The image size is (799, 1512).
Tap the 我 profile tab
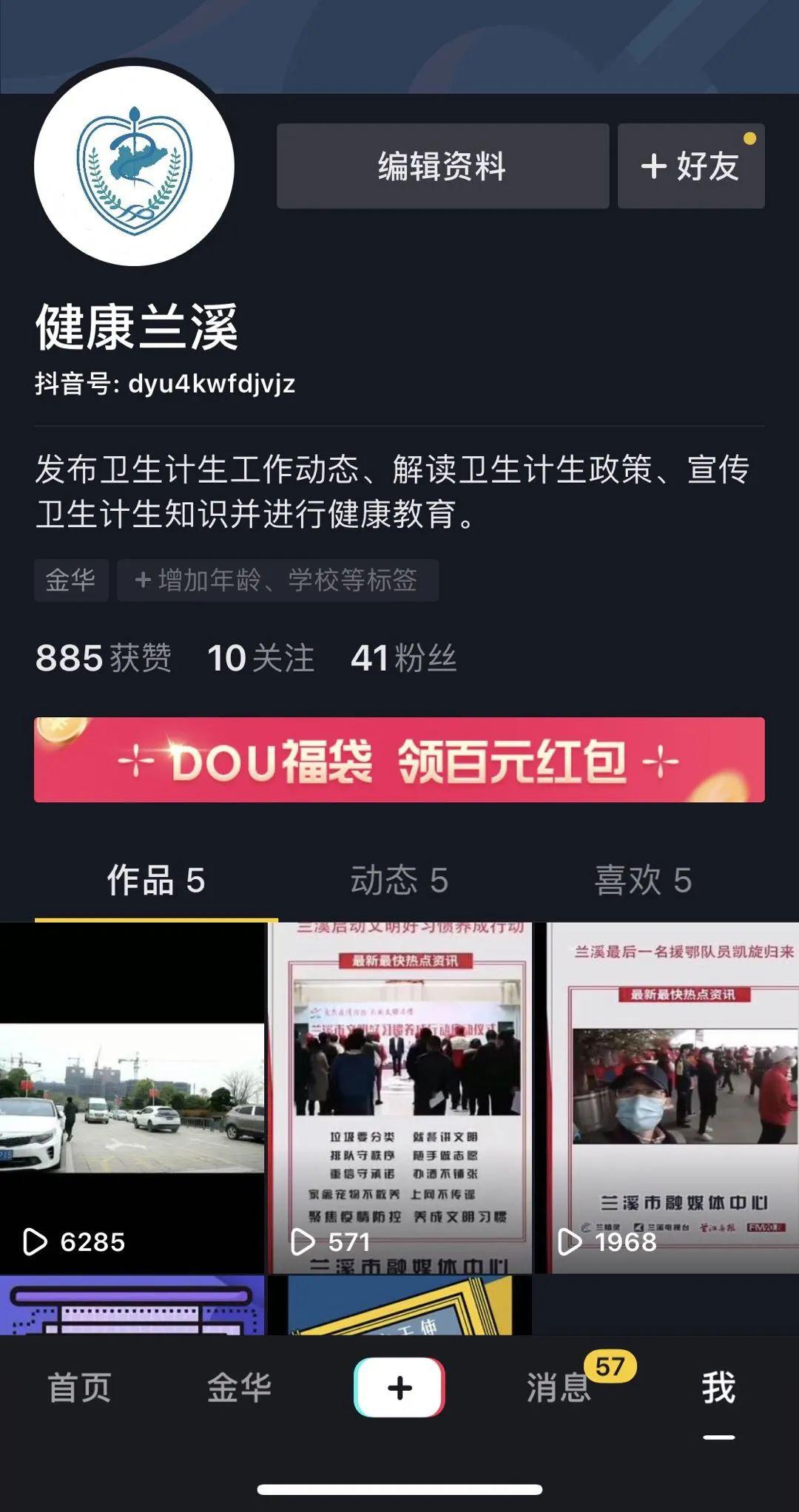click(x=718, y=1387)
